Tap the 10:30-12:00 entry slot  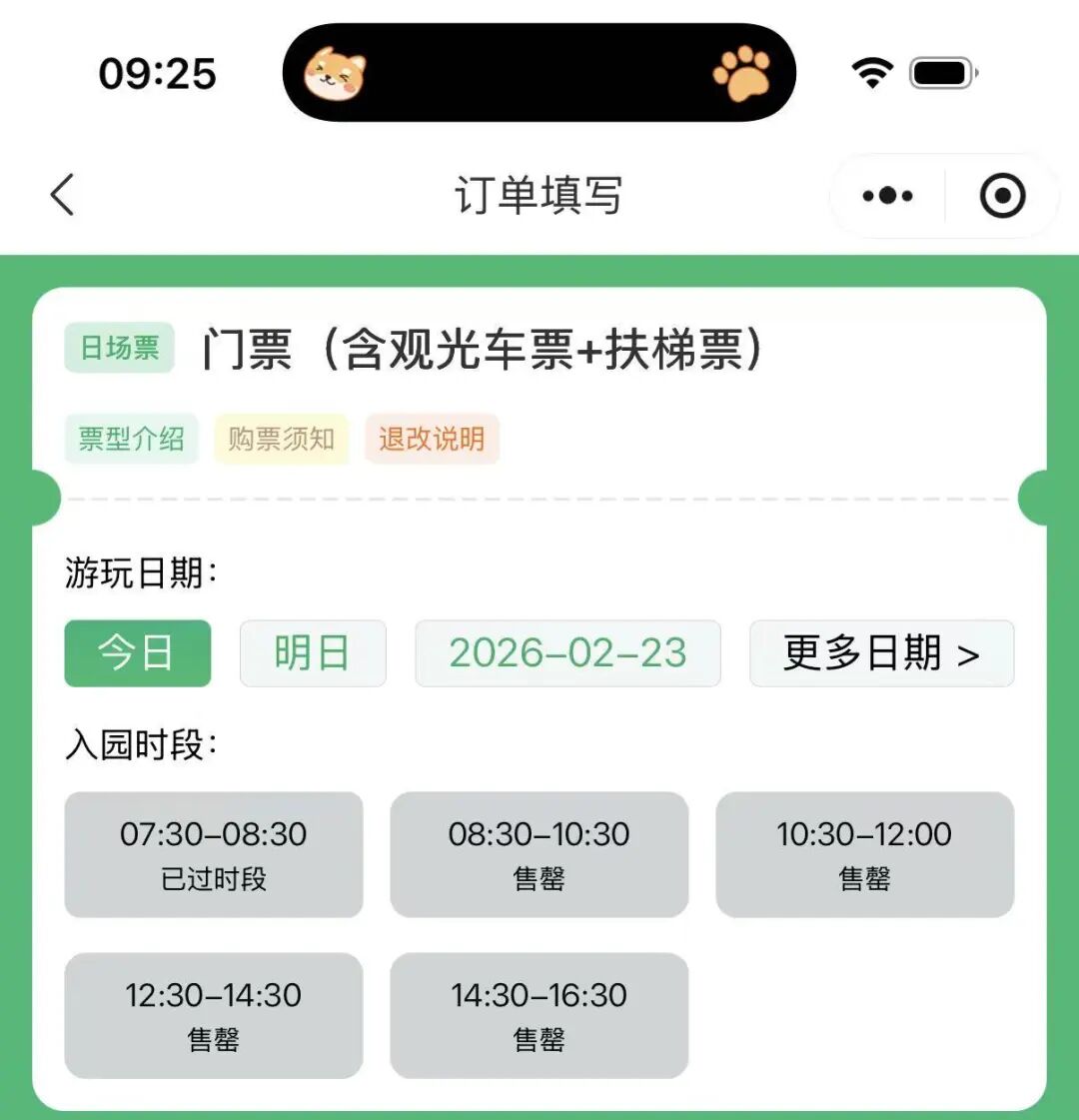point(864,854)
